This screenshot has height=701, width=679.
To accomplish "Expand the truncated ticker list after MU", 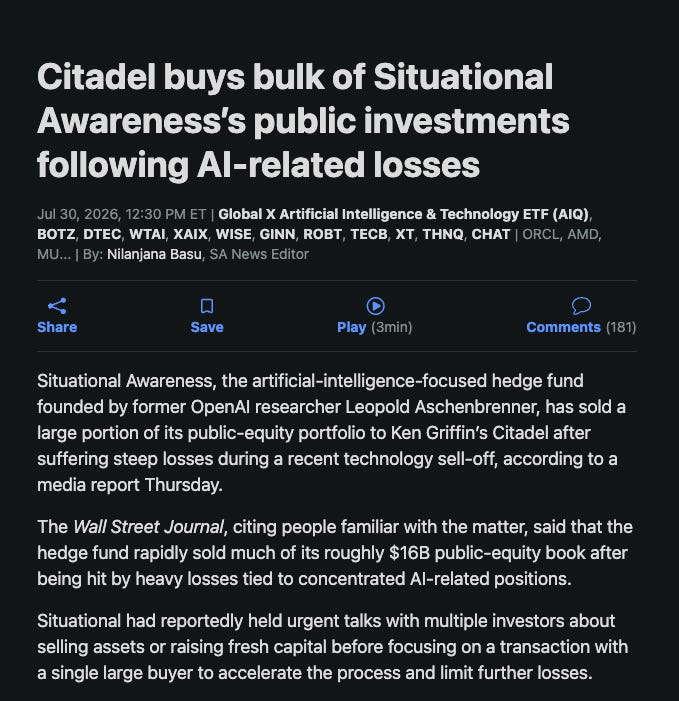I will 54,254.
